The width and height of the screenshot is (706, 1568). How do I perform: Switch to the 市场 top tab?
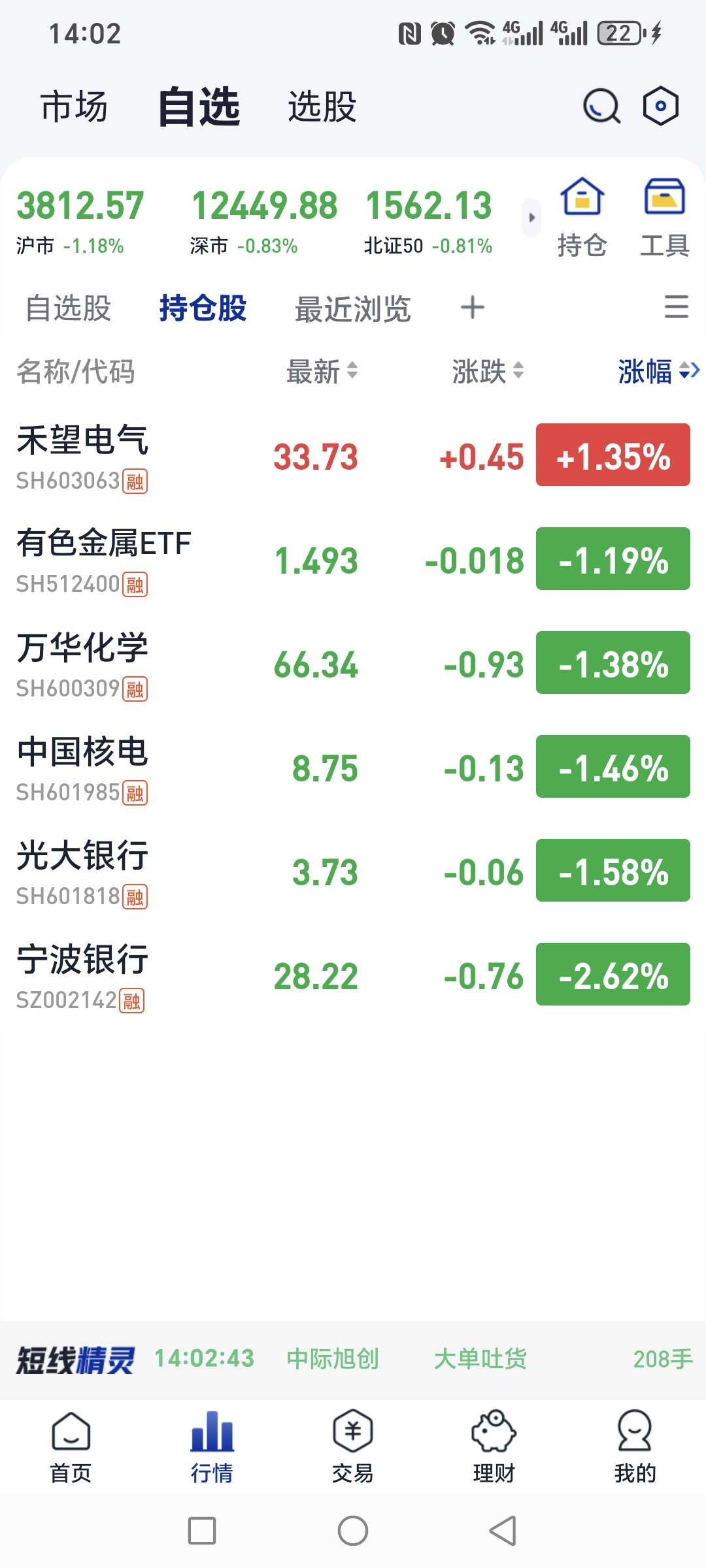pyautogui.click(x=74, y=106)
